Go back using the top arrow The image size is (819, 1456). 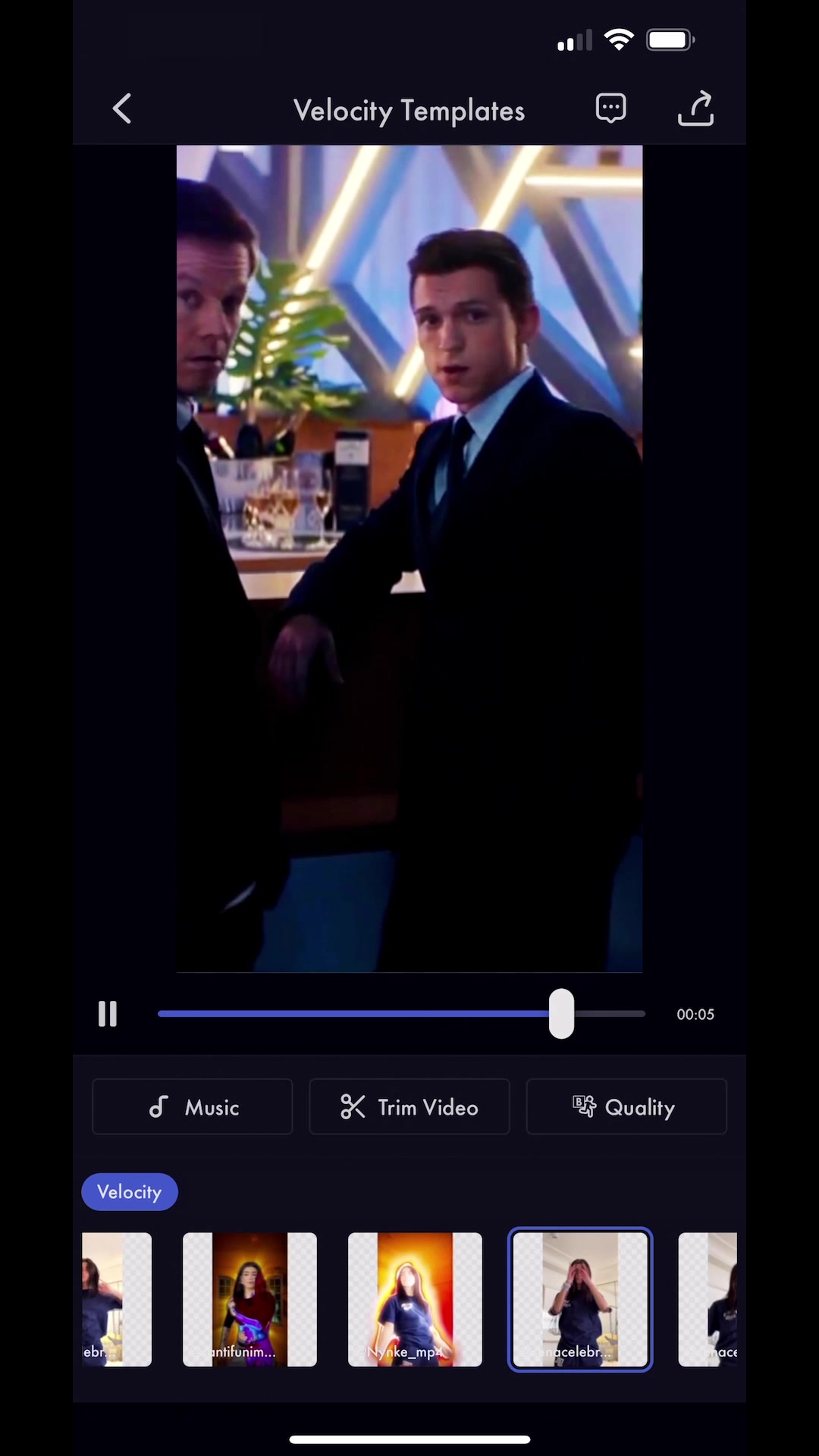(x=122, y=108)
